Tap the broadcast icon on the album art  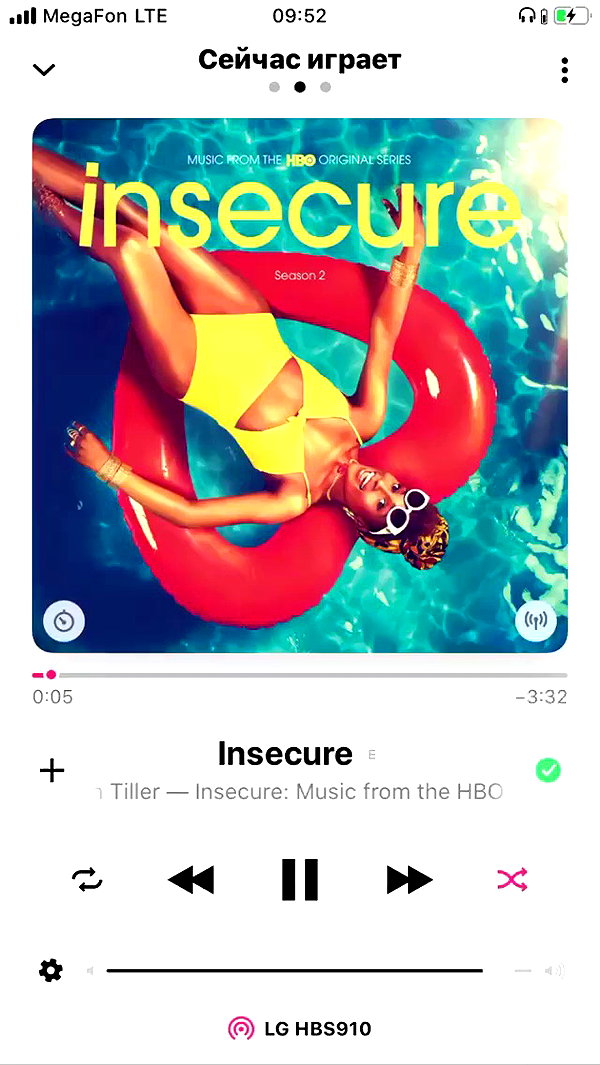pyautogui.click(x=535, y=620)
